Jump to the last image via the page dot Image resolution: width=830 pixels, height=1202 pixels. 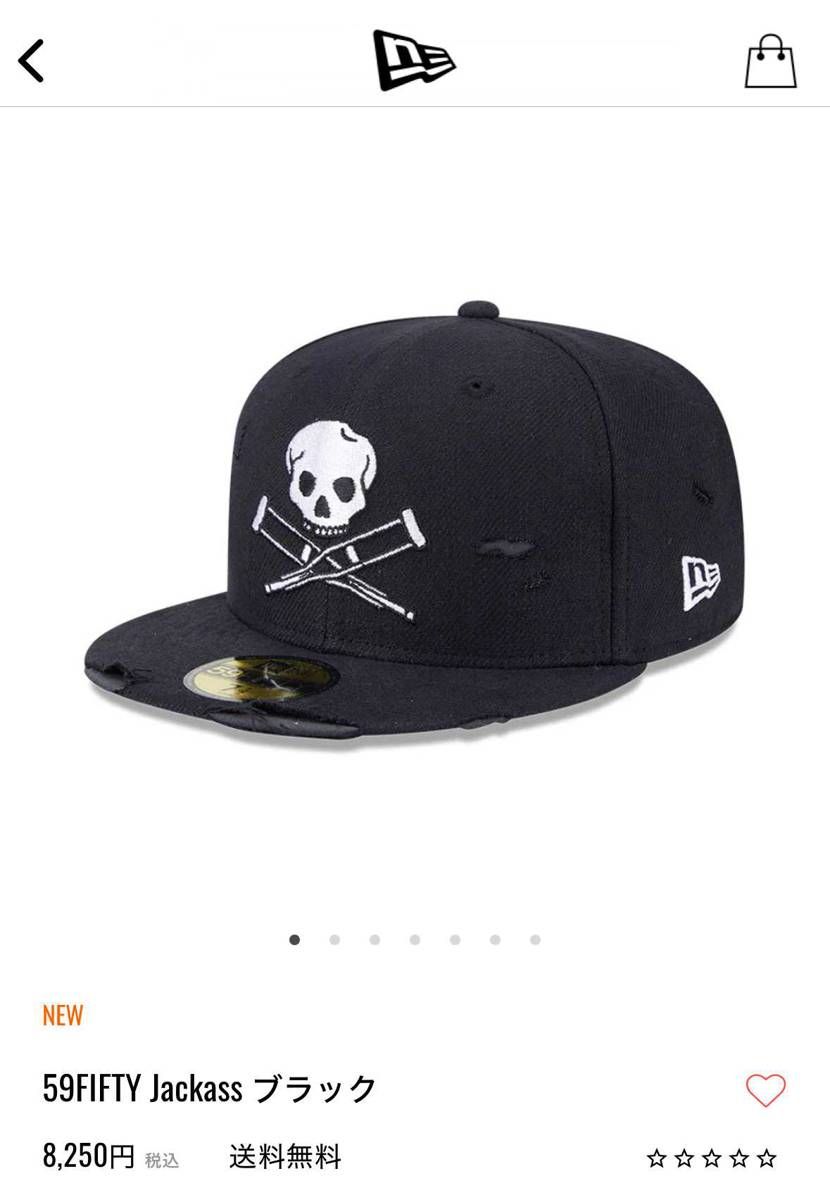pyautogui.click(x=535, y=940)
